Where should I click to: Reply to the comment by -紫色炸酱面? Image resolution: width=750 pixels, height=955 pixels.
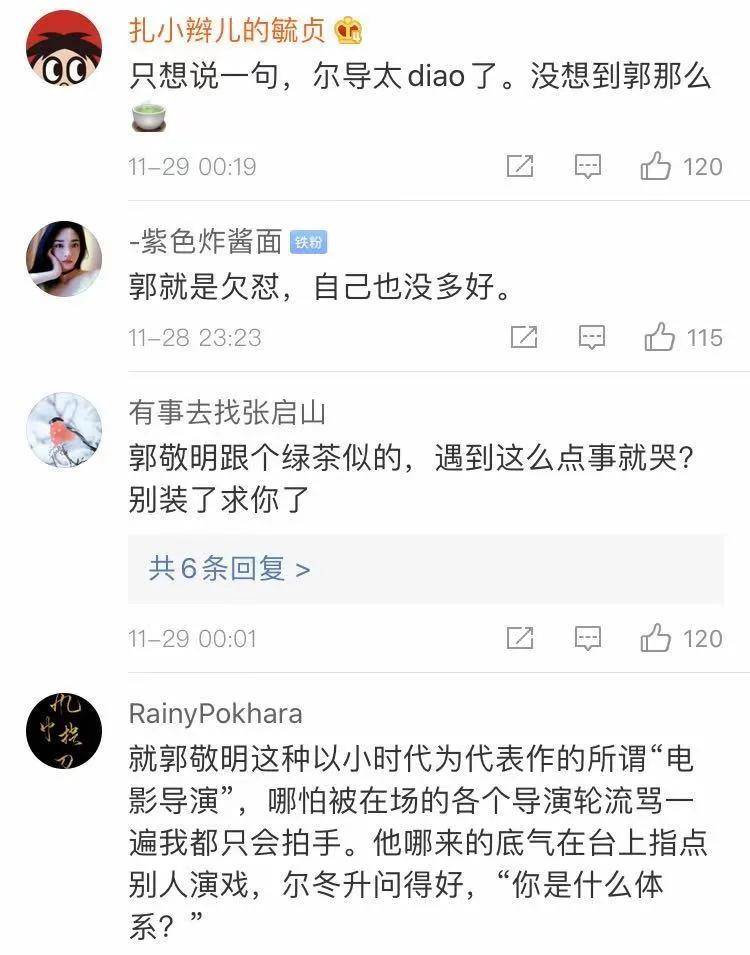(x=591, y=337)
